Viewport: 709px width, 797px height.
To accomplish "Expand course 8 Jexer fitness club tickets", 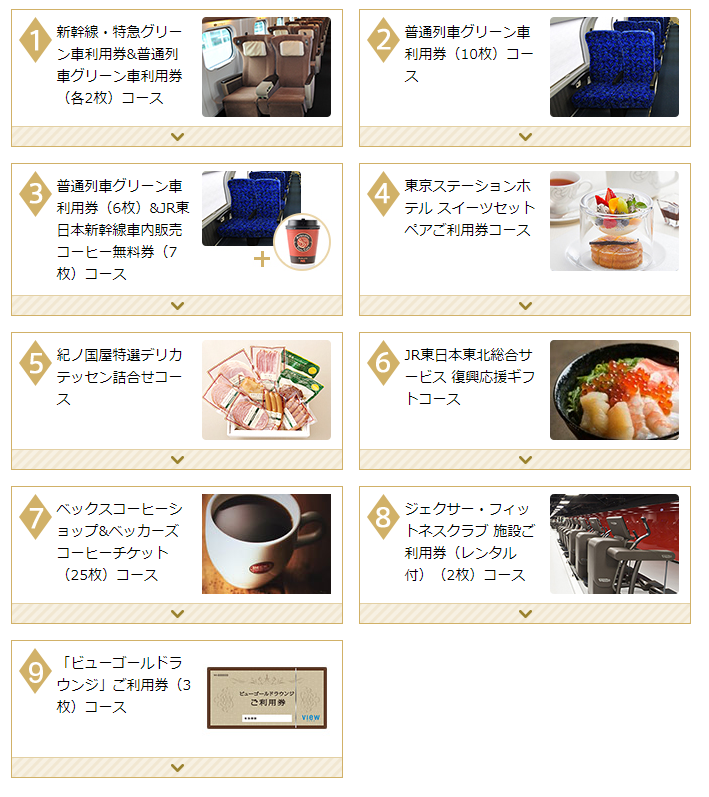I will 525,614.
